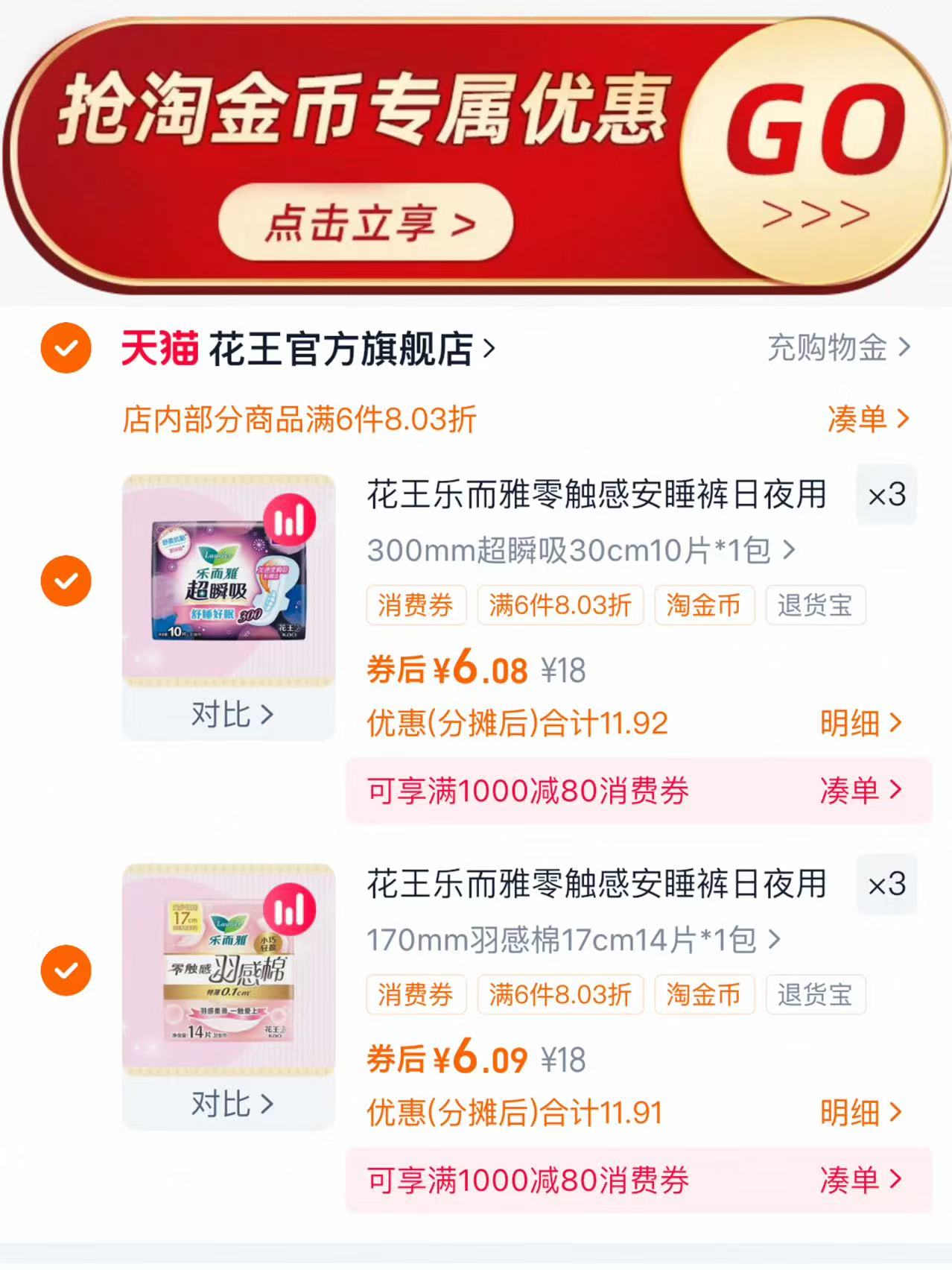This screenshot has width=952, height=1270.
Task: Click 凑单 for the 满1000减80 coupon on first product
Action: (x=866, y=792)
